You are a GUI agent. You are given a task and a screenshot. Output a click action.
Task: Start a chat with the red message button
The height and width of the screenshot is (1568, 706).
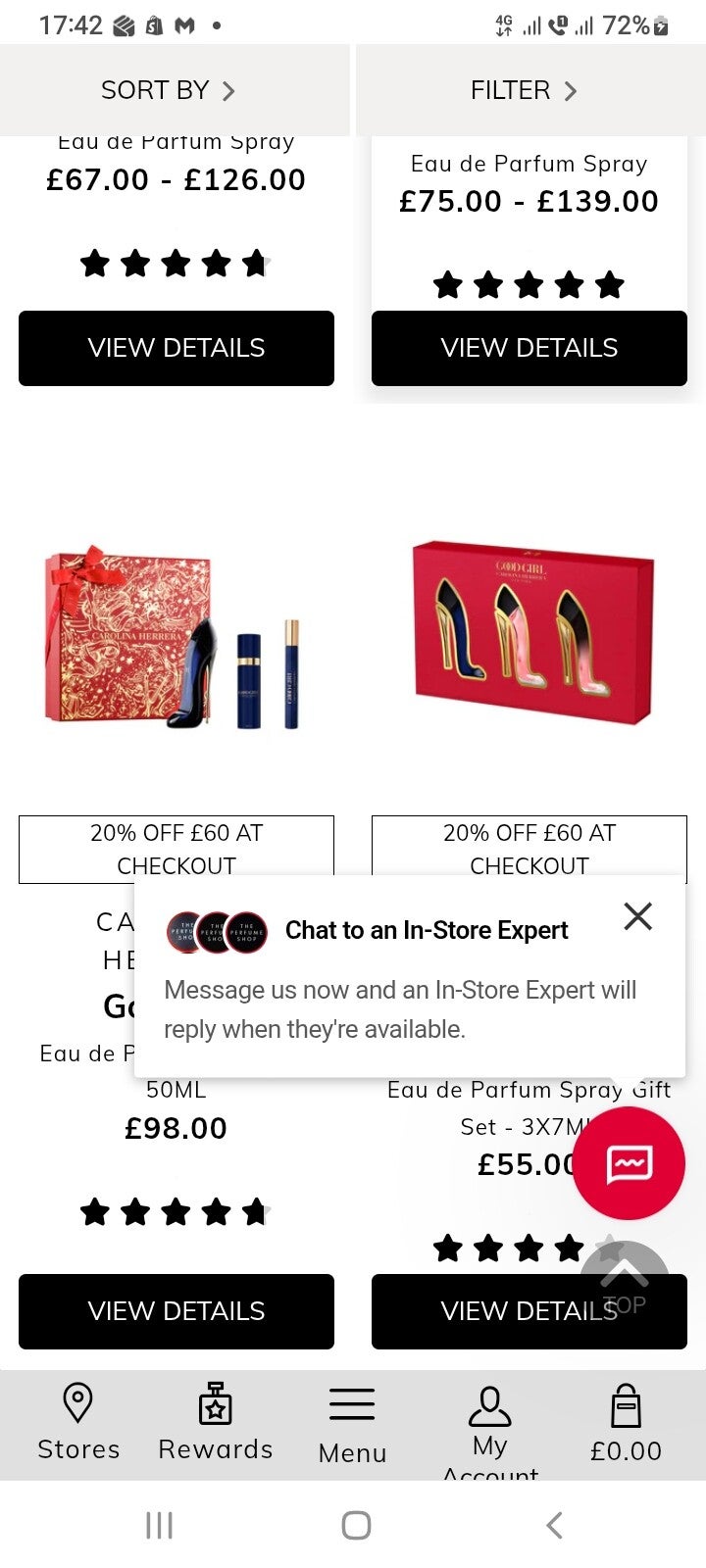[629, 1163]
